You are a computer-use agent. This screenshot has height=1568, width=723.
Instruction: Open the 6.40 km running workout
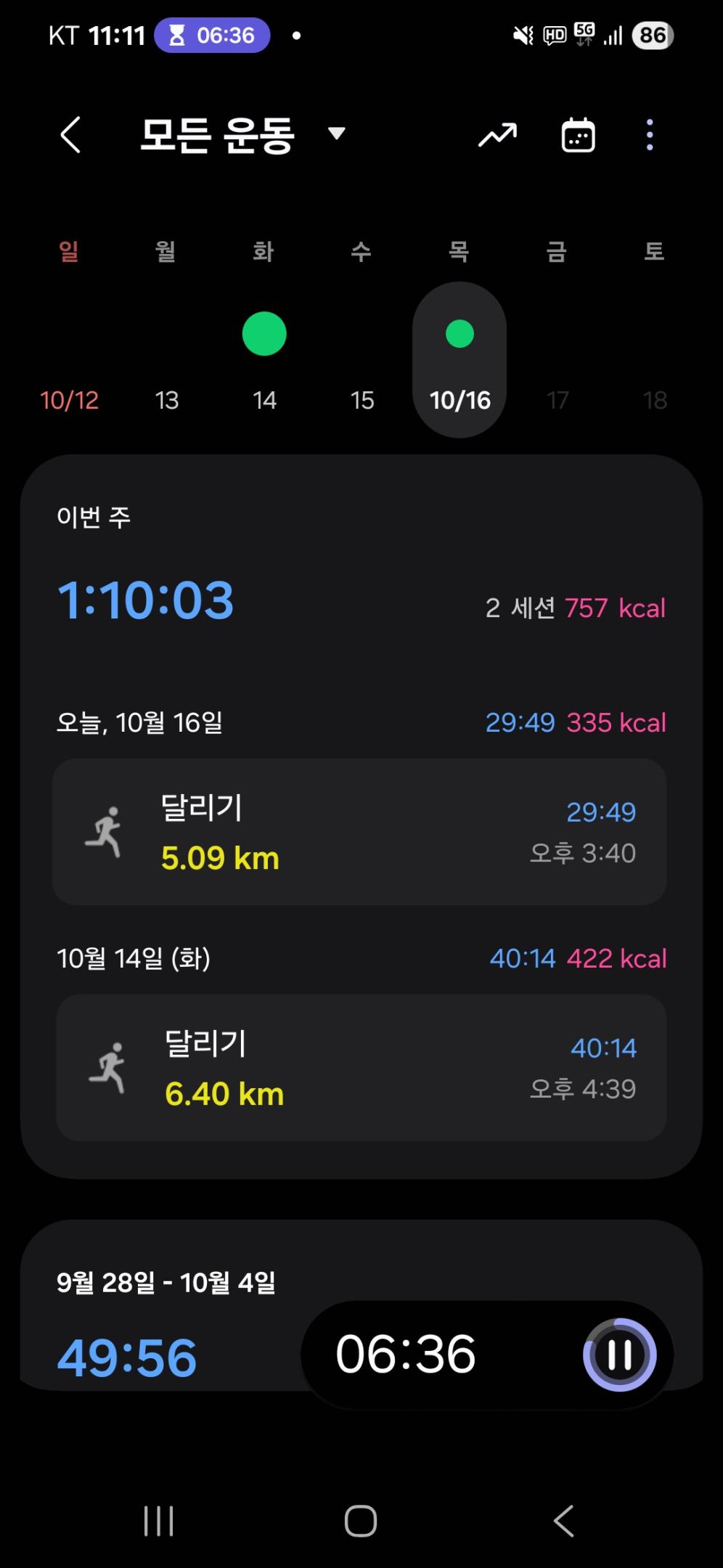pyautogui.click(x=361, y=1068)
